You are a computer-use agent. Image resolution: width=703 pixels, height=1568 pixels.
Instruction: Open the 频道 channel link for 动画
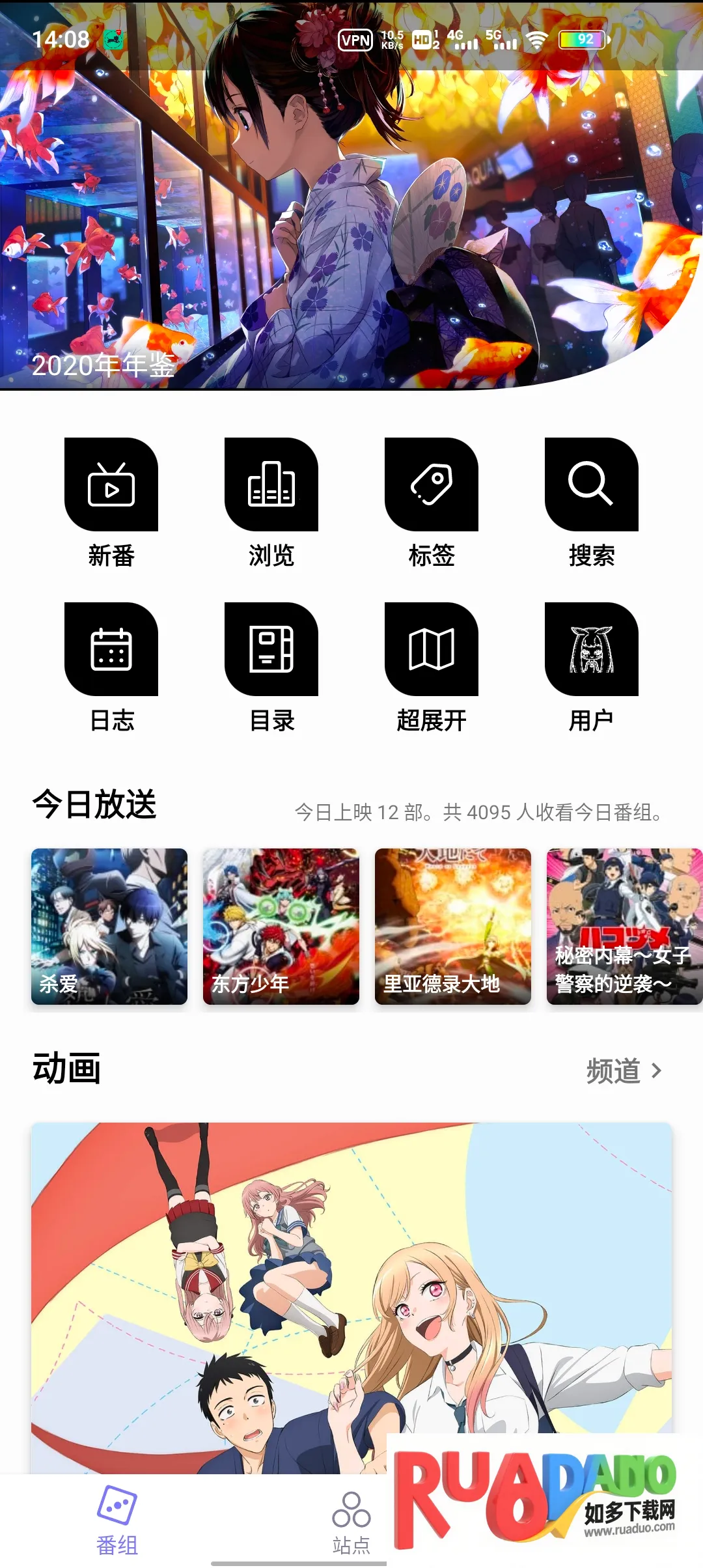[x=624, y=1071]
